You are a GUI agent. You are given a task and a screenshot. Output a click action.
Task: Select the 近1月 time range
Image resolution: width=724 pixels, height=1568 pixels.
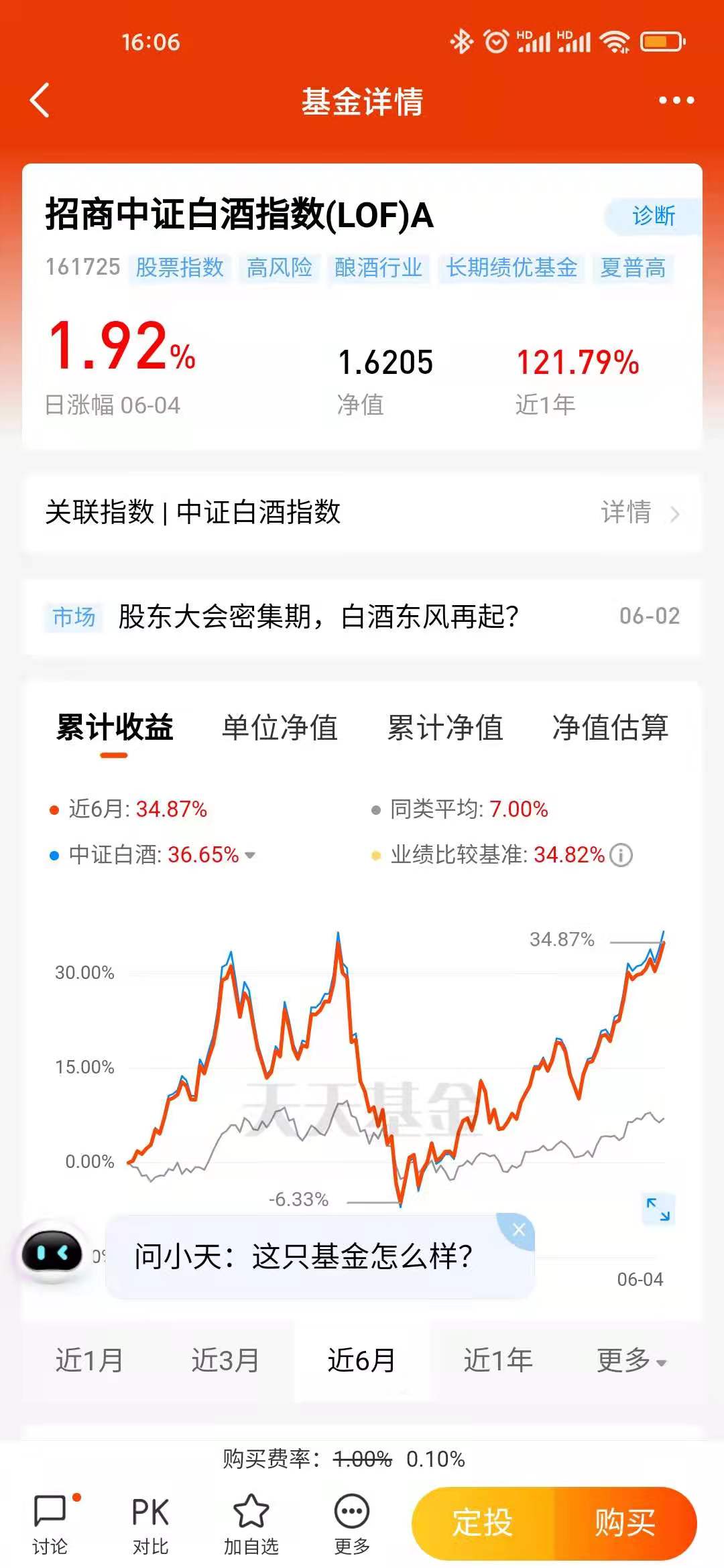tap(89, 1360)
